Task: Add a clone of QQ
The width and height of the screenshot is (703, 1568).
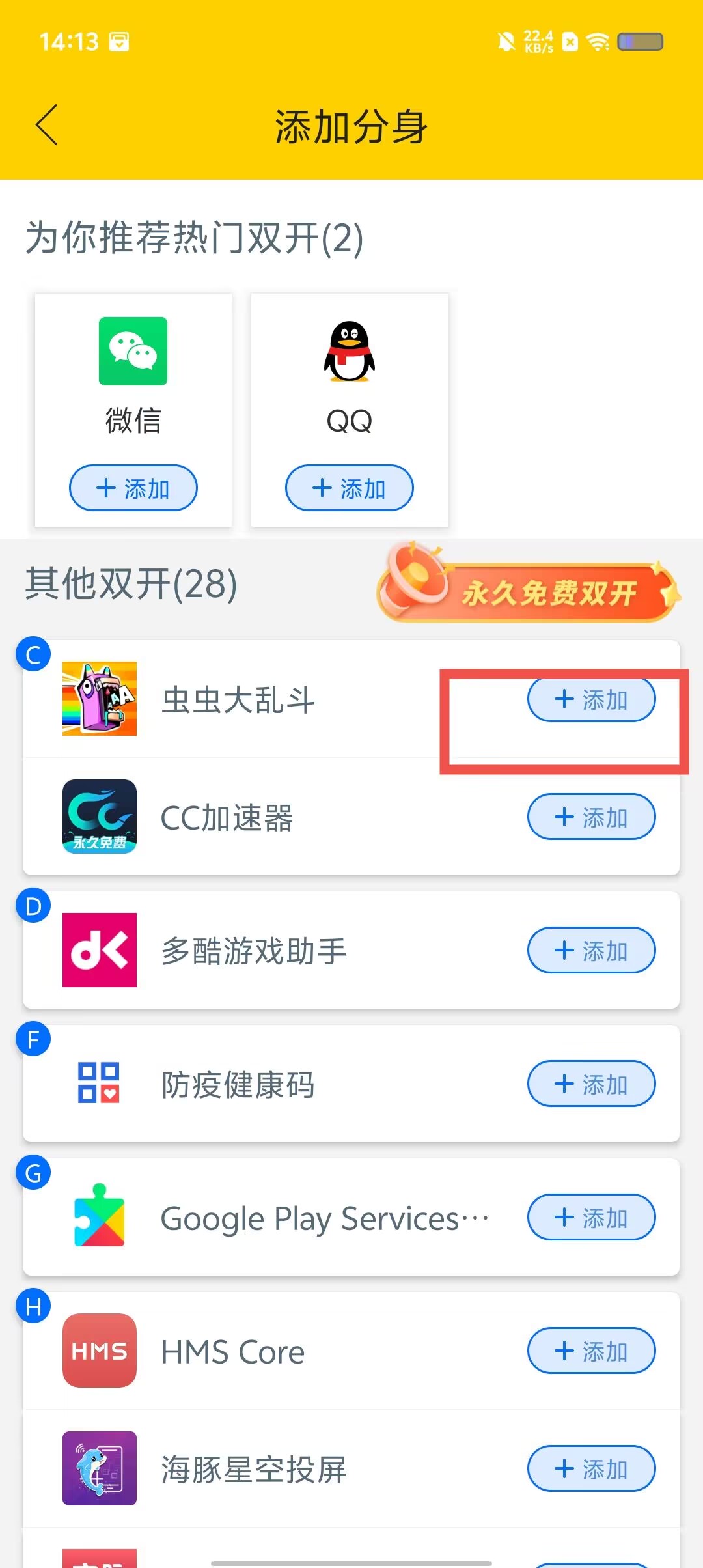Action: tap(350, 488)
